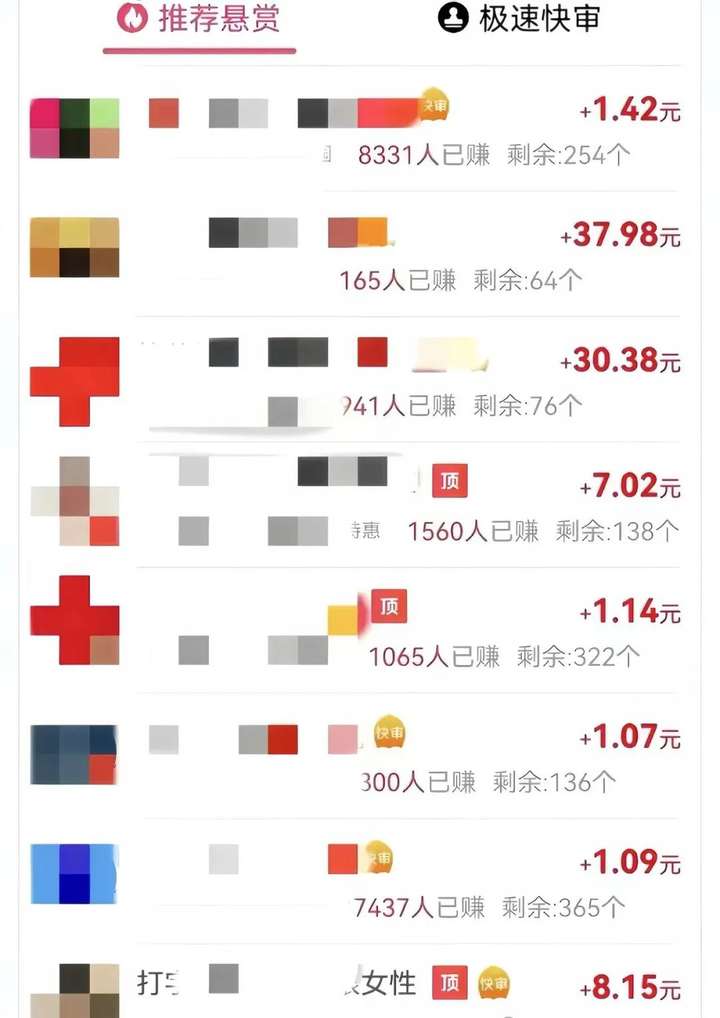Click the 特惠 label on 7.02元 task
Image resolution: width=720 pixels, height=1018 pixels.
click(364, 532)
